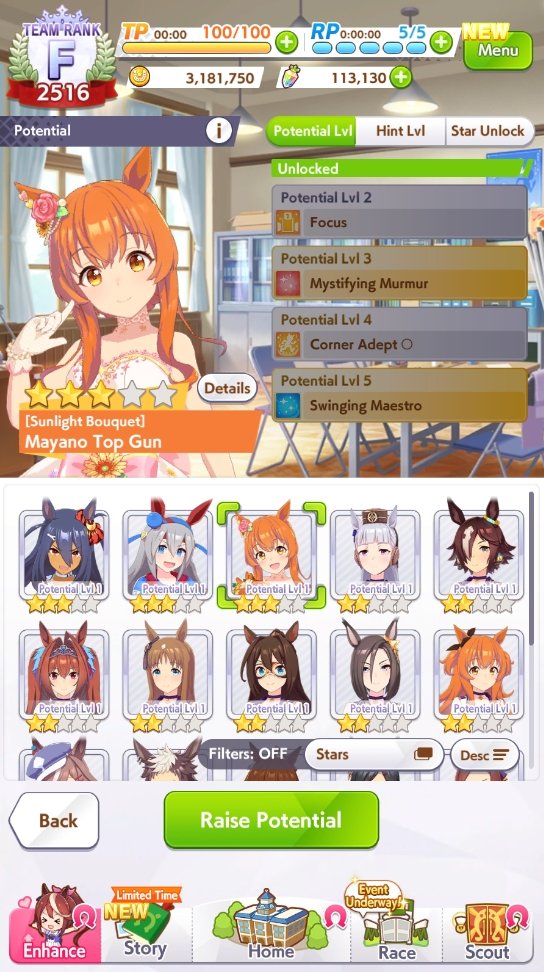Switch to the Home tab
Screen dimensions: 544x972
click(x=271, y=927)
